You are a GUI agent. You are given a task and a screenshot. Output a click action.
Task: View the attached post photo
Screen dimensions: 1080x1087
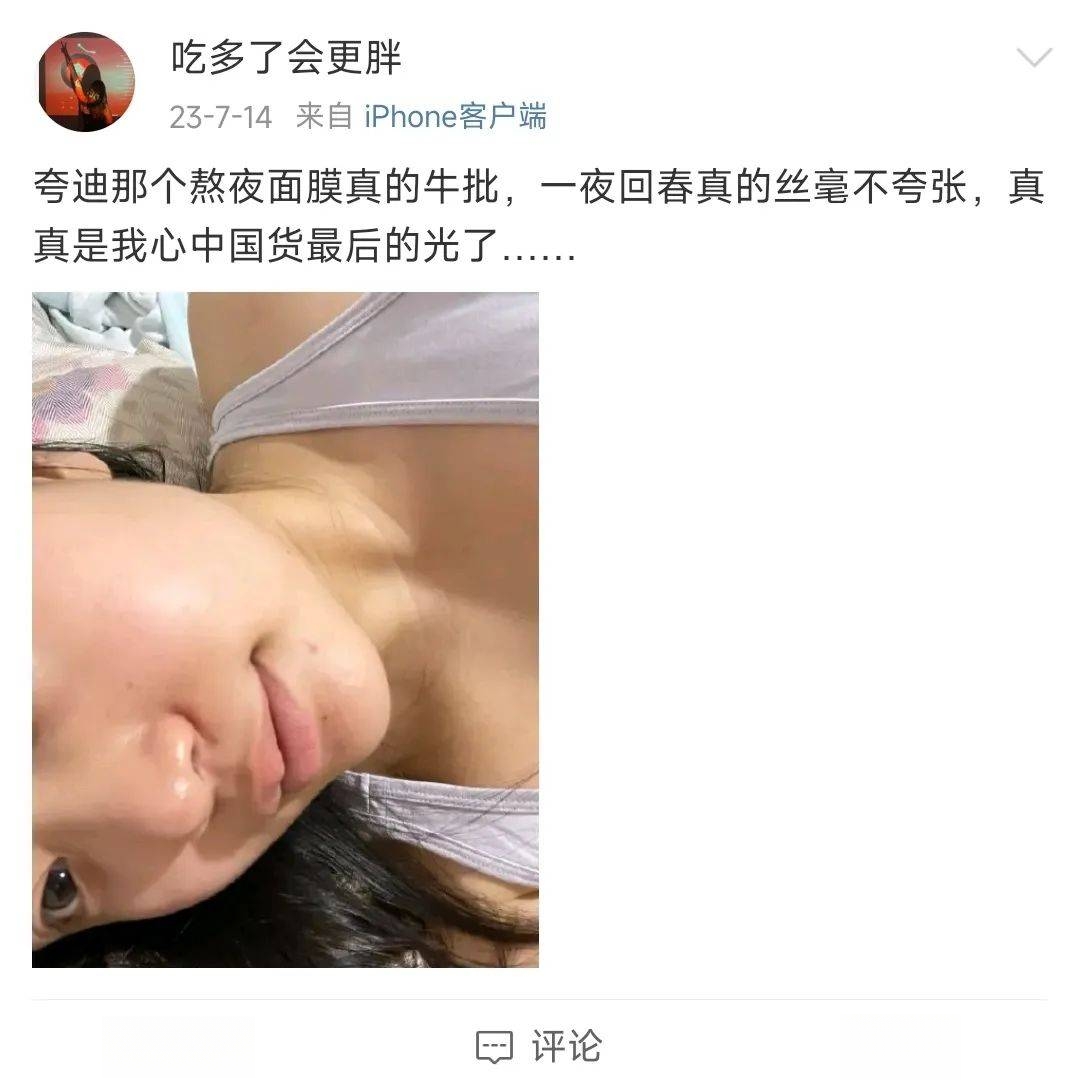point(285,629)
